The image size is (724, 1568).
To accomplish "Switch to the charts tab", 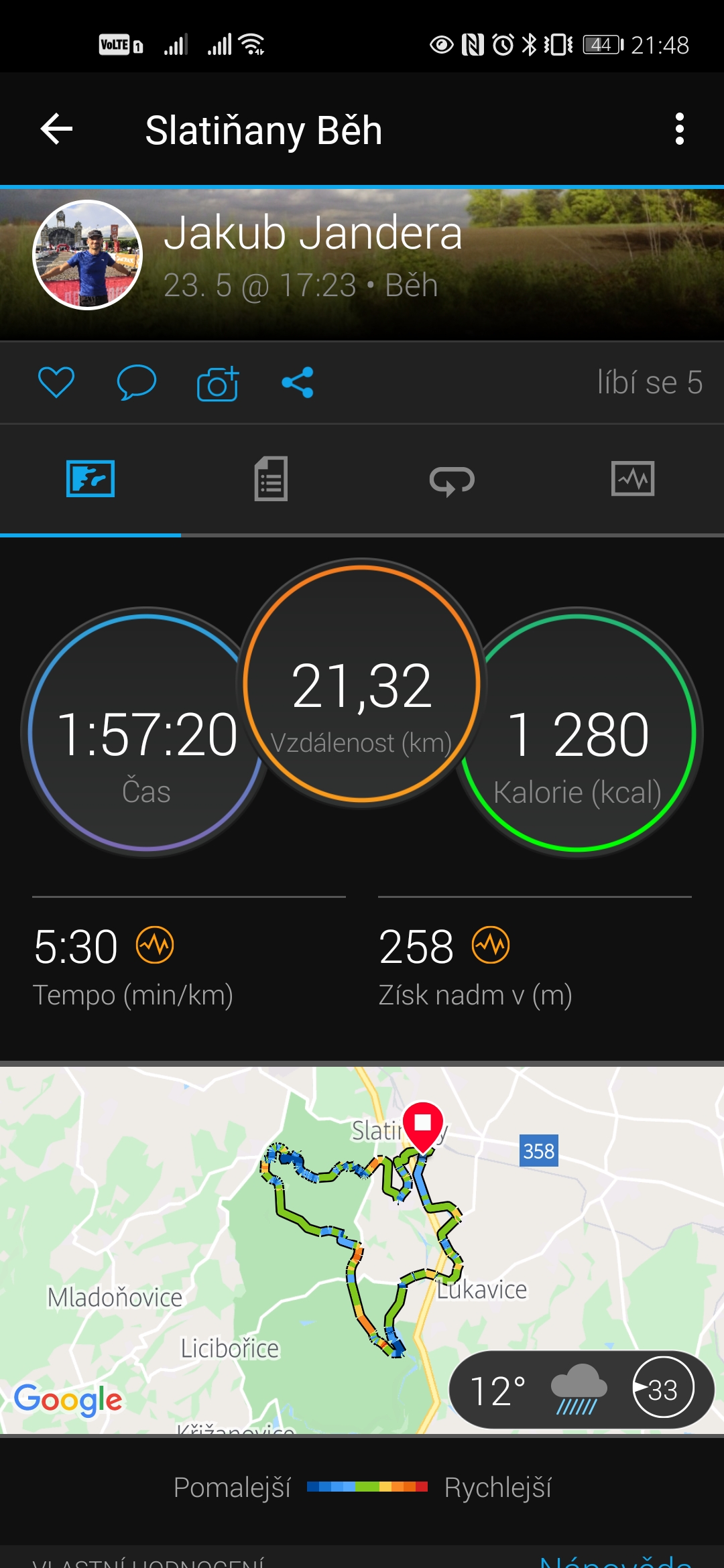I will point(633,479).
